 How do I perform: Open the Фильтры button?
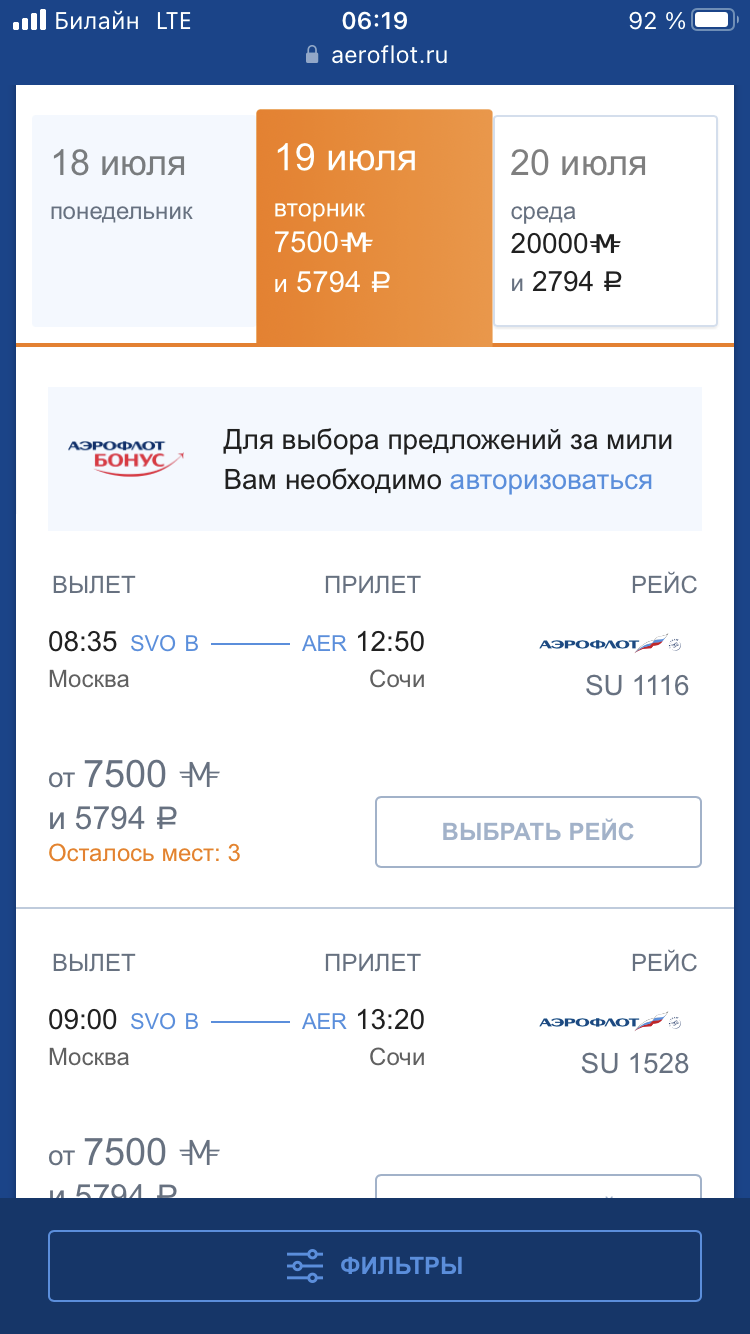tap(375, 1266)
